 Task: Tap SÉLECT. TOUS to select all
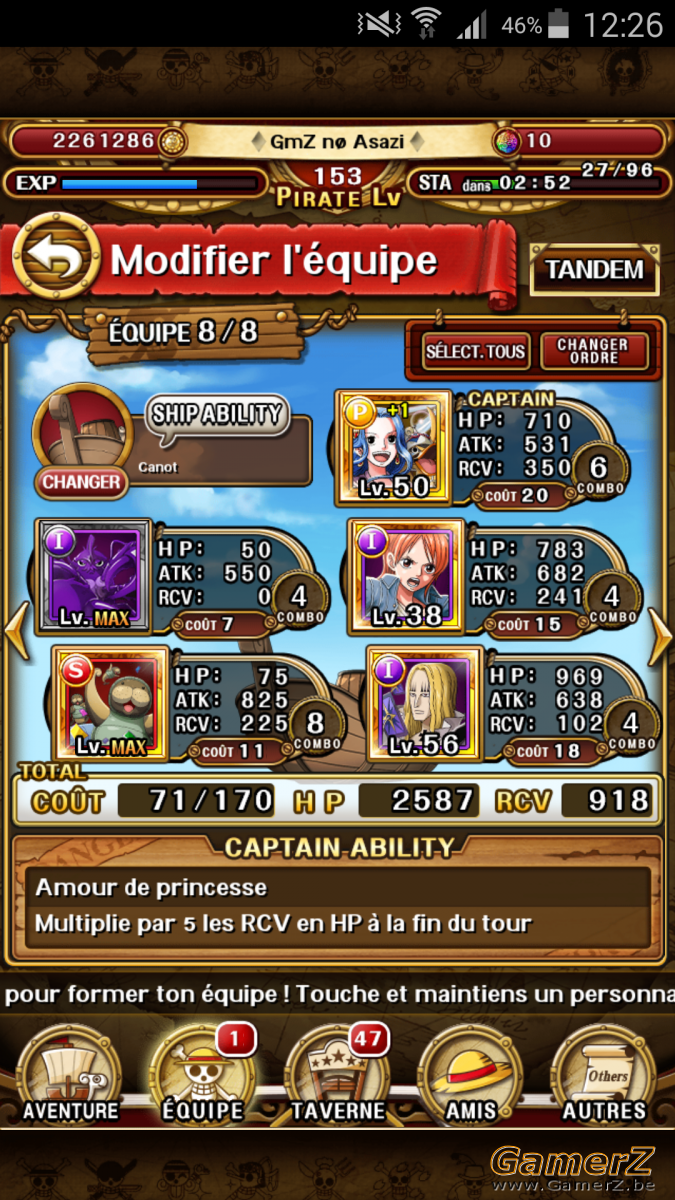475,351
